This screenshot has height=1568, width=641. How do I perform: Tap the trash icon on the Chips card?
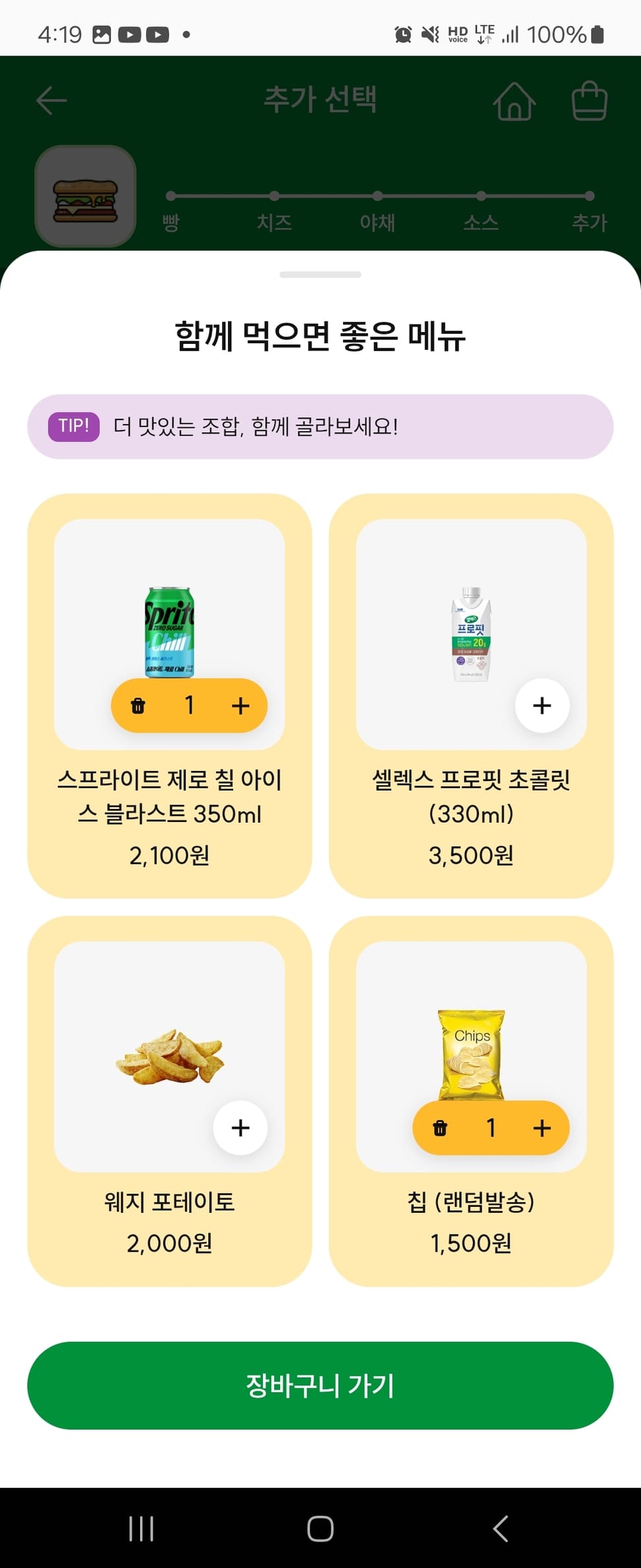[x=439, y=1128]
